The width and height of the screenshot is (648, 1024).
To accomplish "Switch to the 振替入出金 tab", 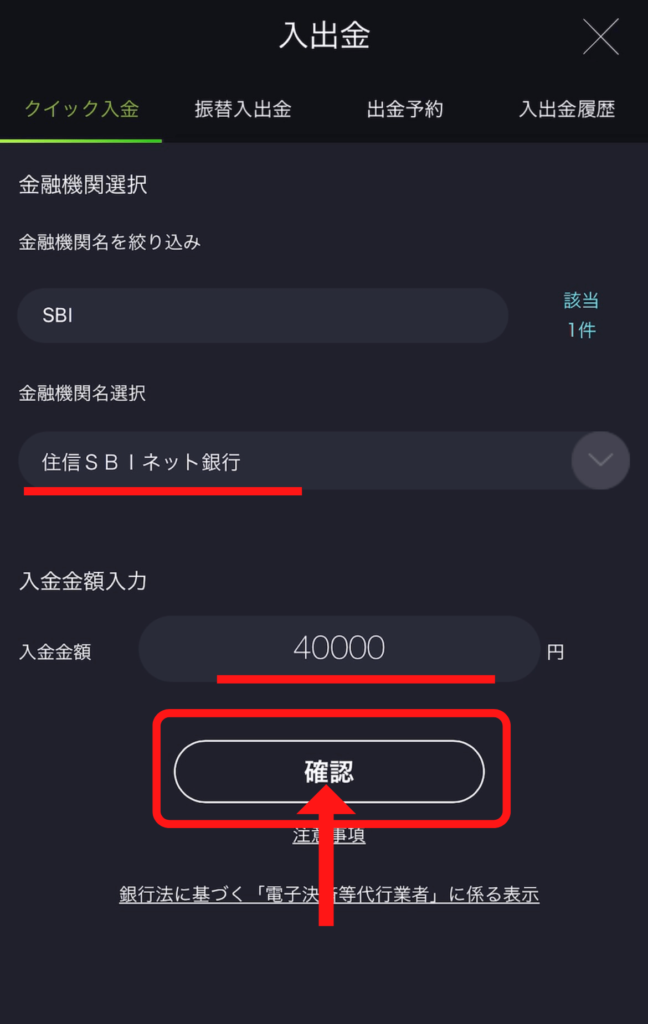I will tap(243, 110).
